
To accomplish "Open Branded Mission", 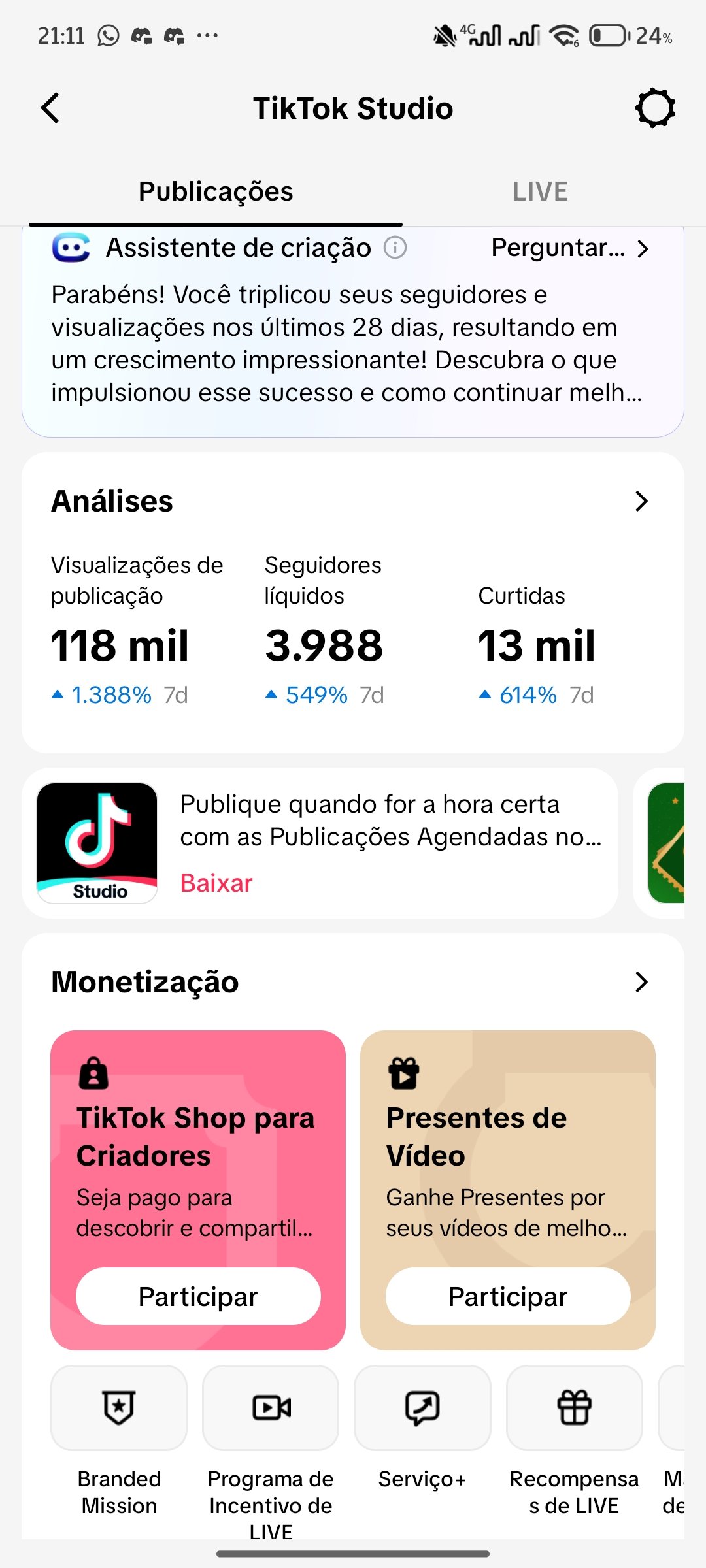I will click(119, 1408).
